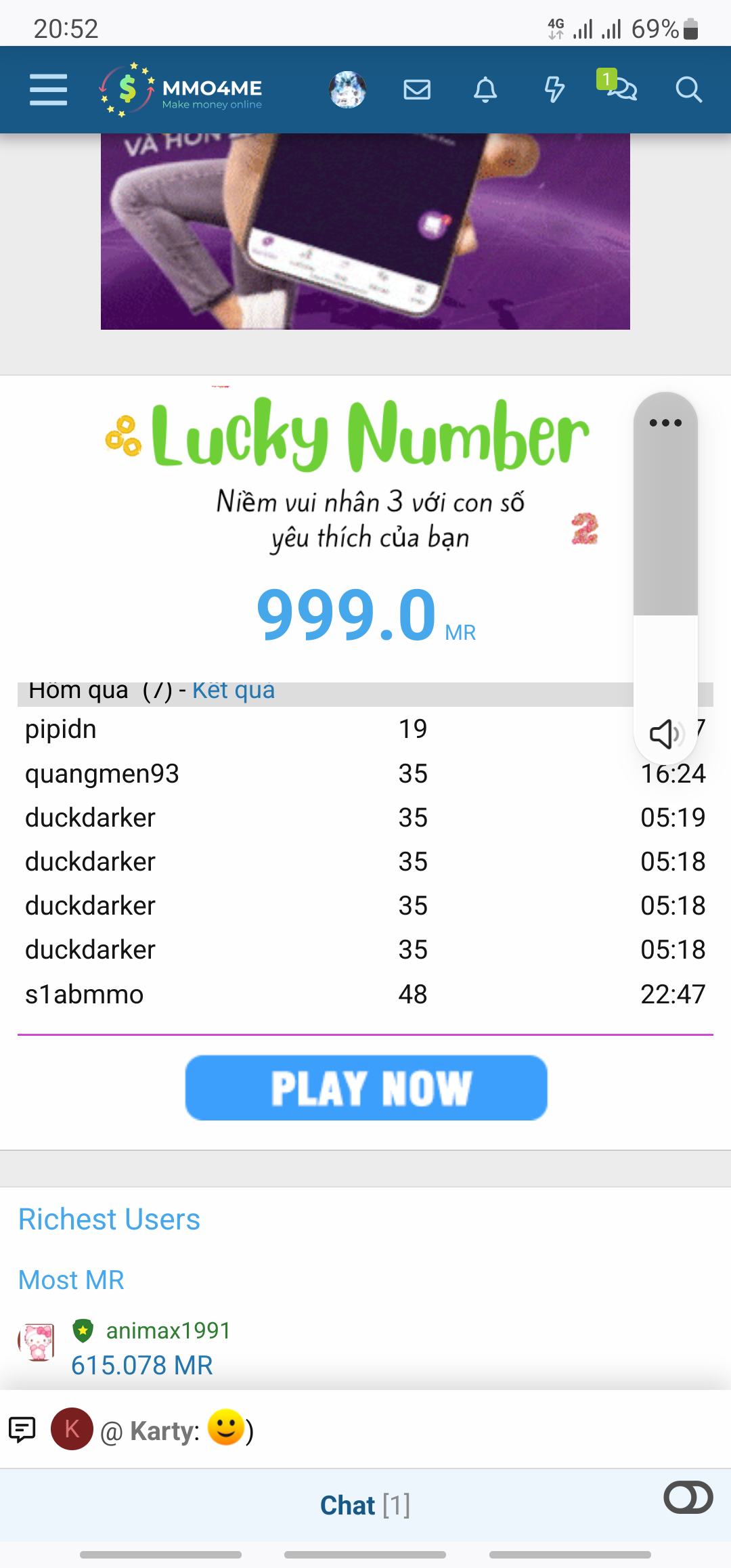Toggle the chat switch next to Chat

[688, 1497]
